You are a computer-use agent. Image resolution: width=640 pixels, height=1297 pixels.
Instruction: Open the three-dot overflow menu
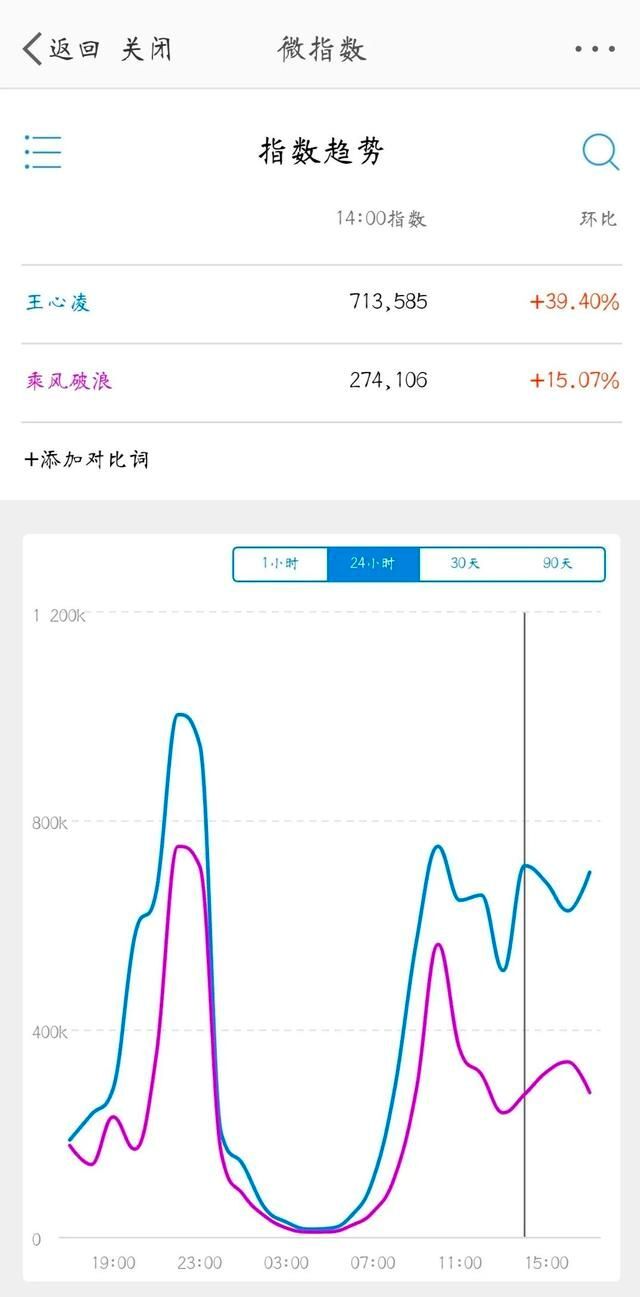595,48
